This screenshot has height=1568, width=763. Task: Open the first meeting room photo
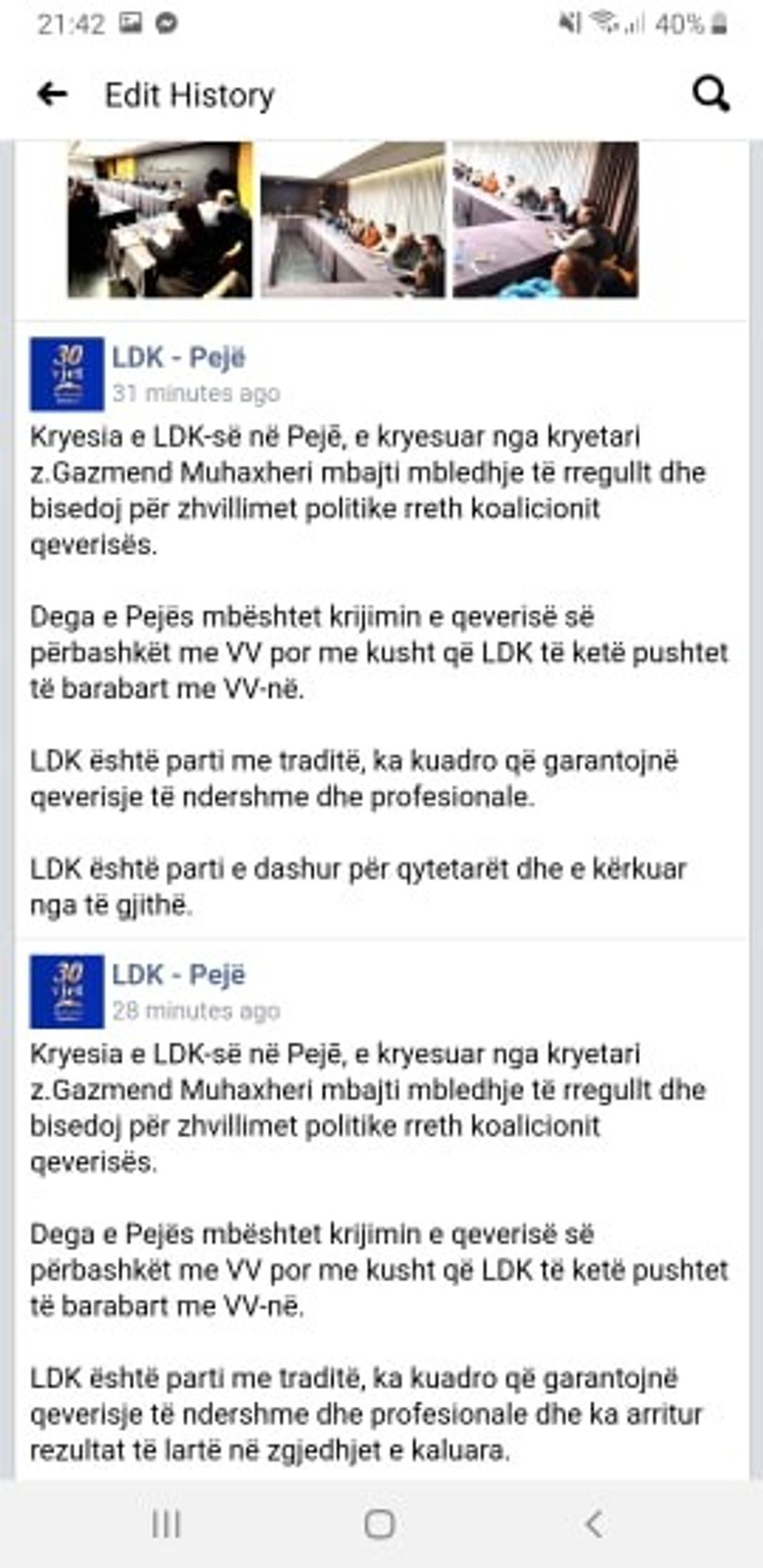tap(160, 220)
